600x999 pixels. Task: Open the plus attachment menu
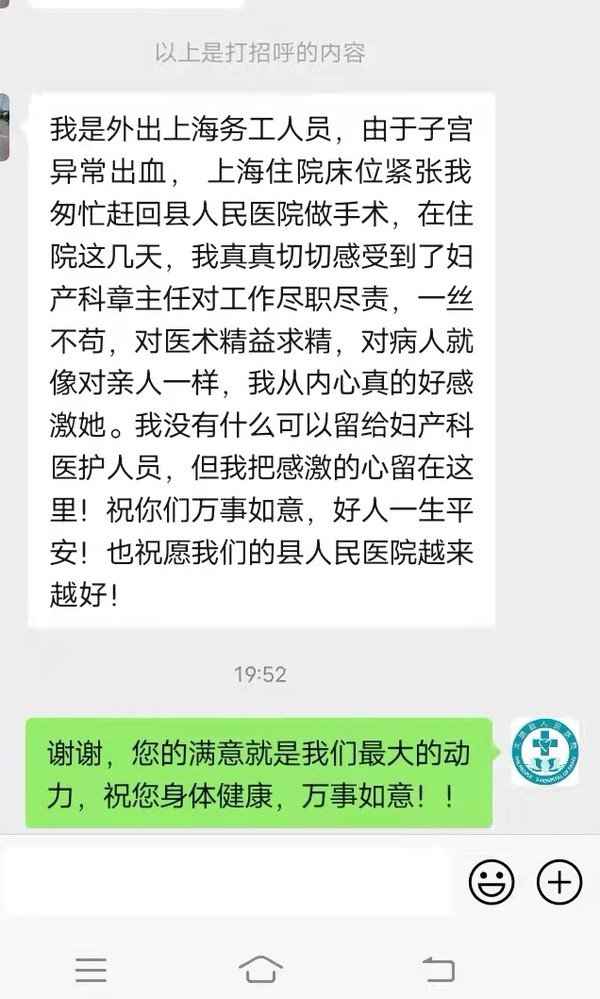pyautogui.click(x=559, y=881)
